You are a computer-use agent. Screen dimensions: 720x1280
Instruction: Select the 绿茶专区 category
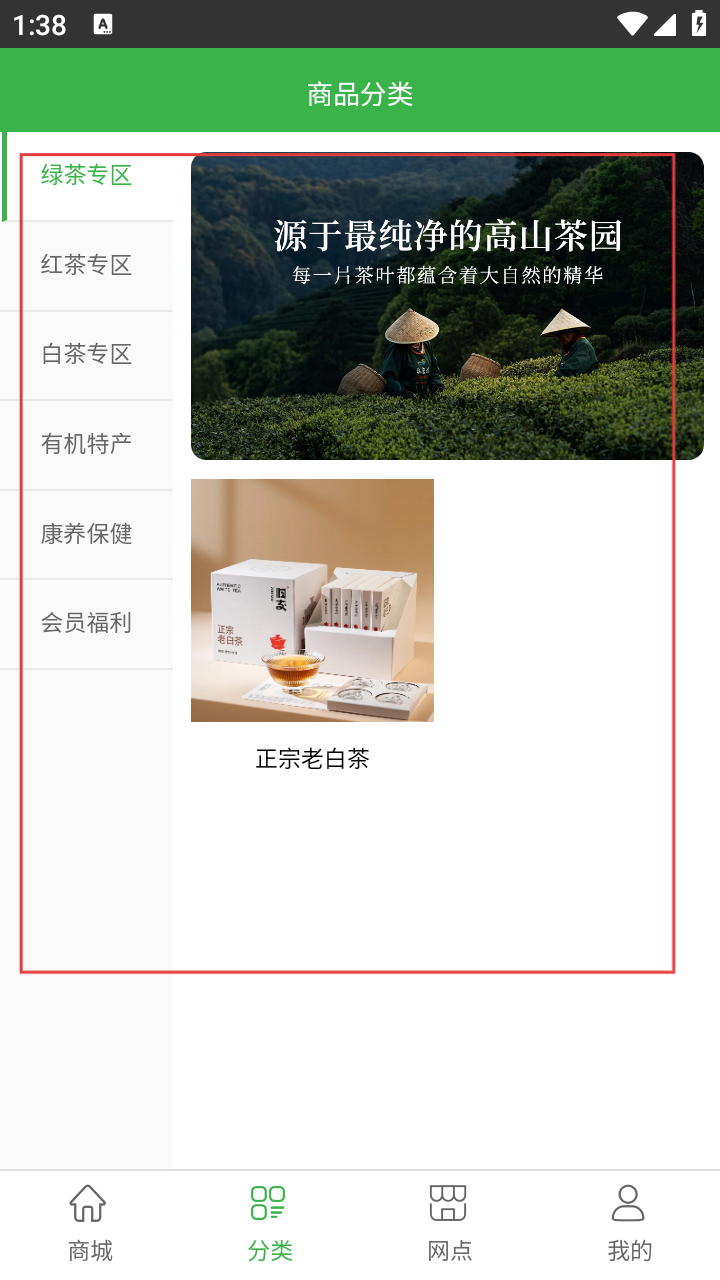(86, 176)
